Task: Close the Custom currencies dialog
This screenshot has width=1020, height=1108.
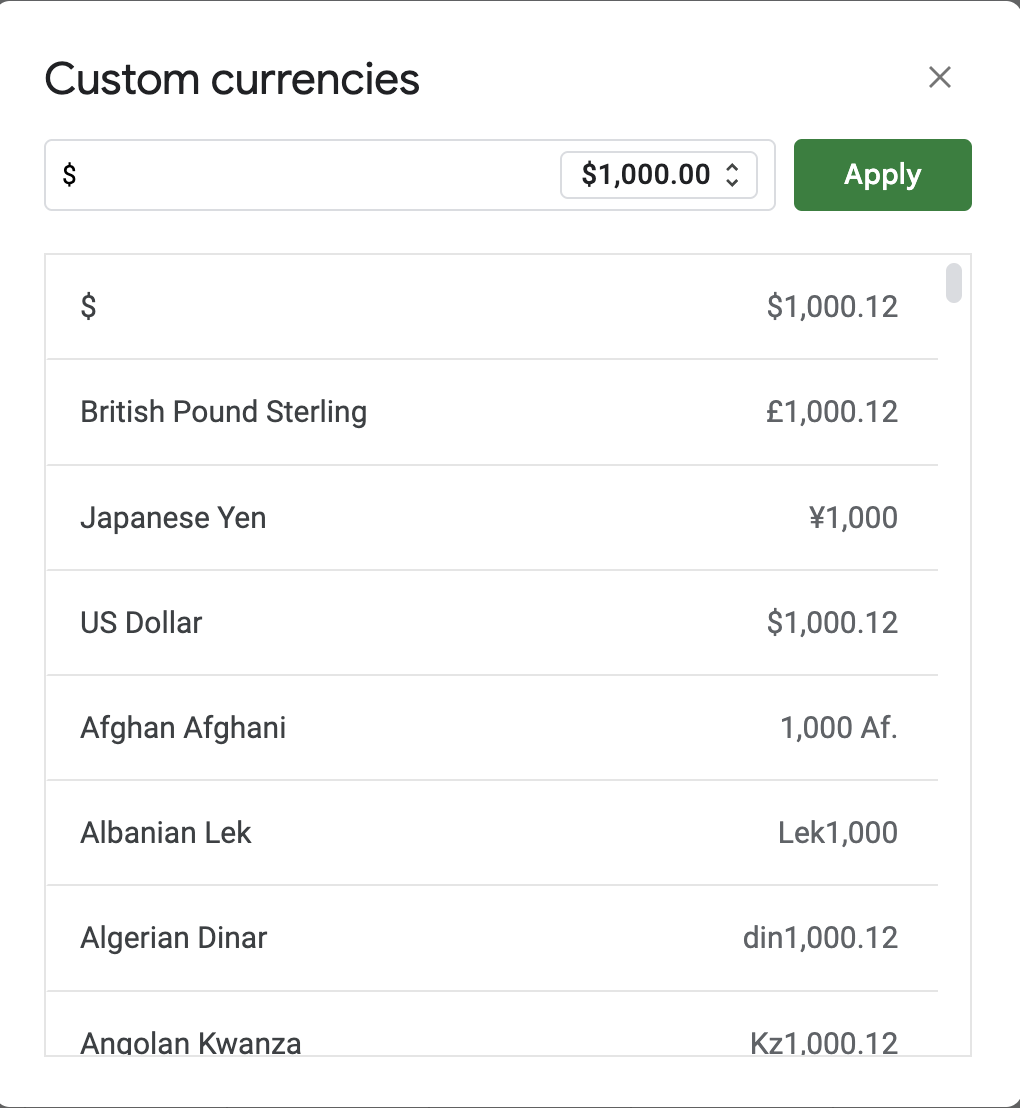Action: [939, 77]
